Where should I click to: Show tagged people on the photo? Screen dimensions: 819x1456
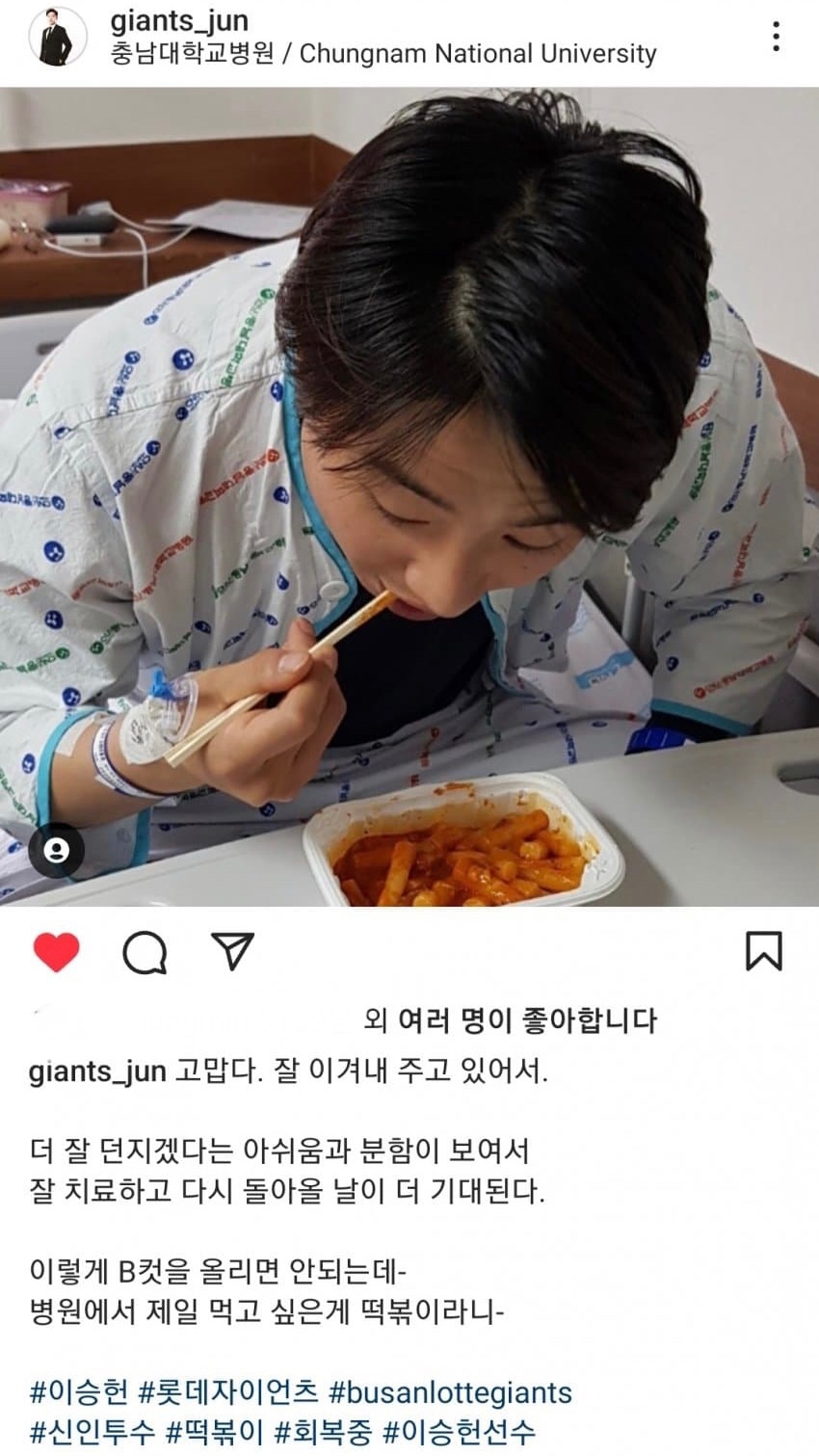tap(57, 851)
